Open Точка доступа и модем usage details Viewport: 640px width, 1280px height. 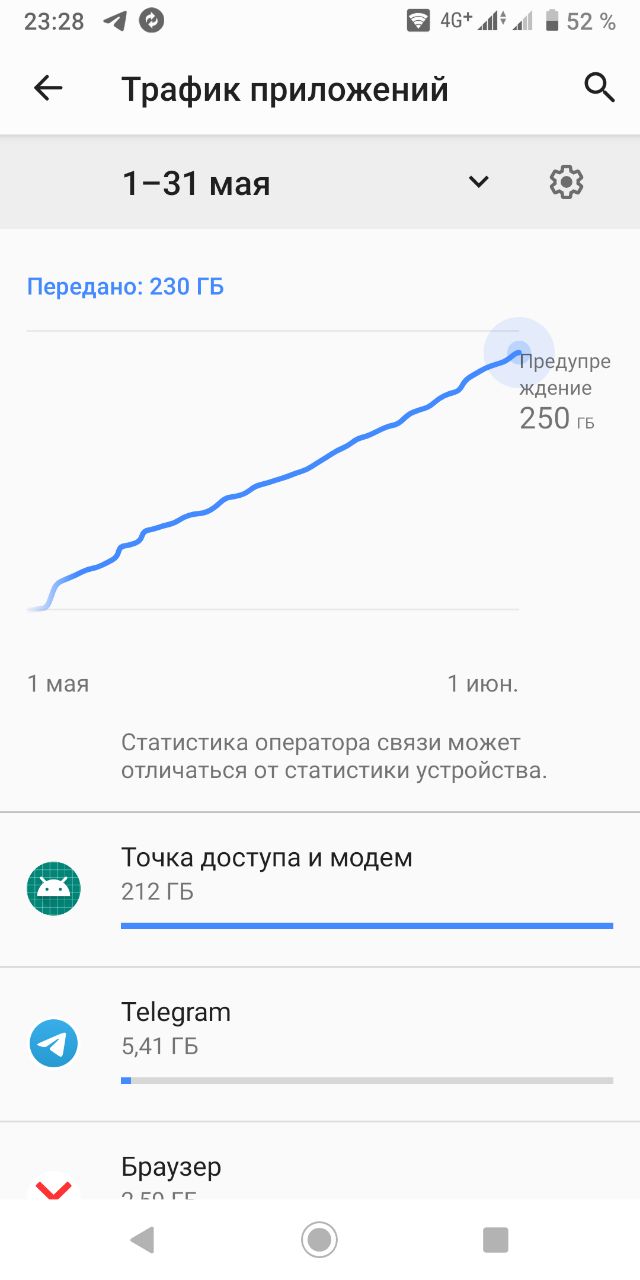(320, 888)
